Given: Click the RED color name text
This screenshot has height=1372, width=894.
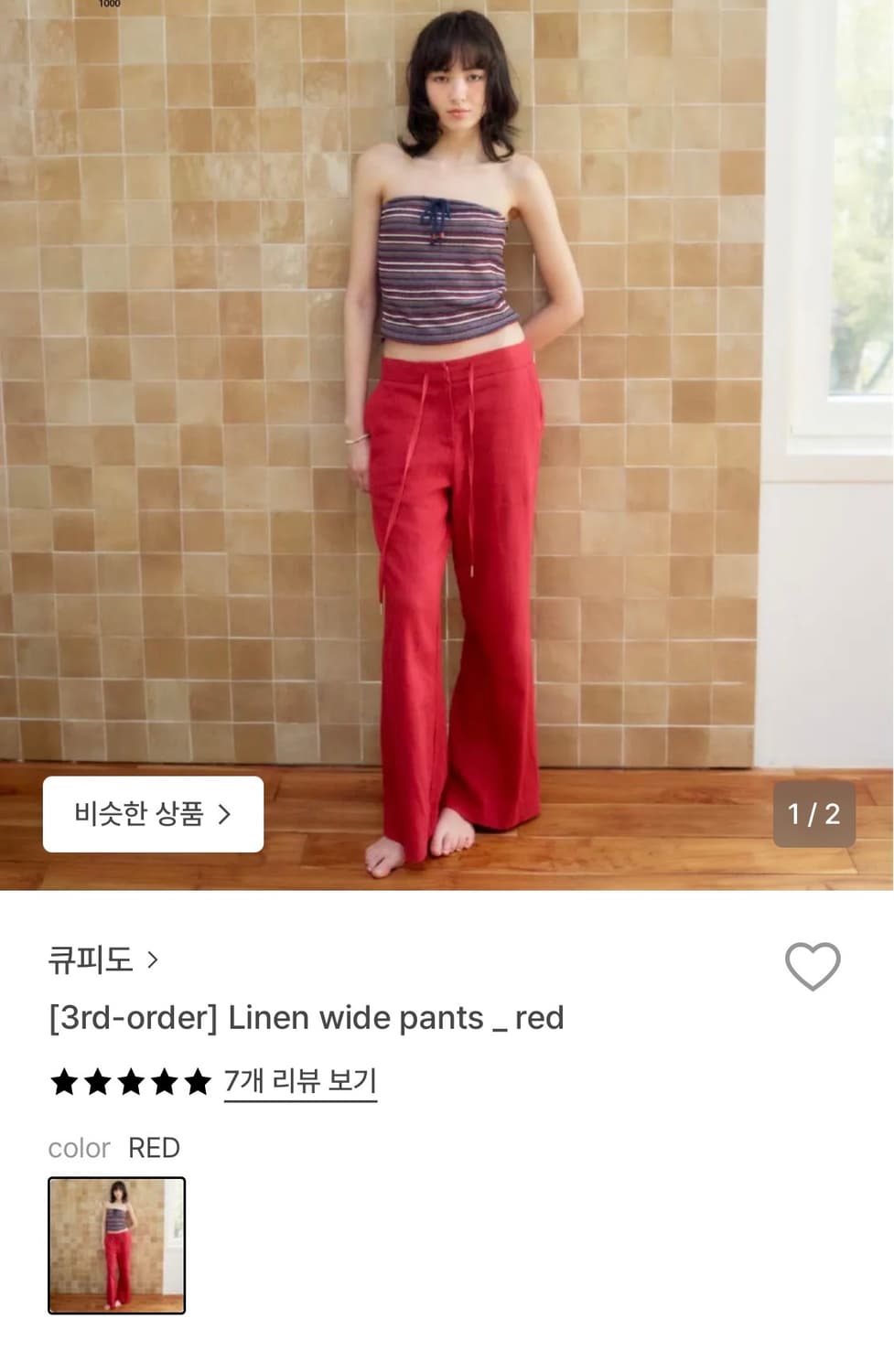Looking at the screenshot, I should tap(151, 1148).
